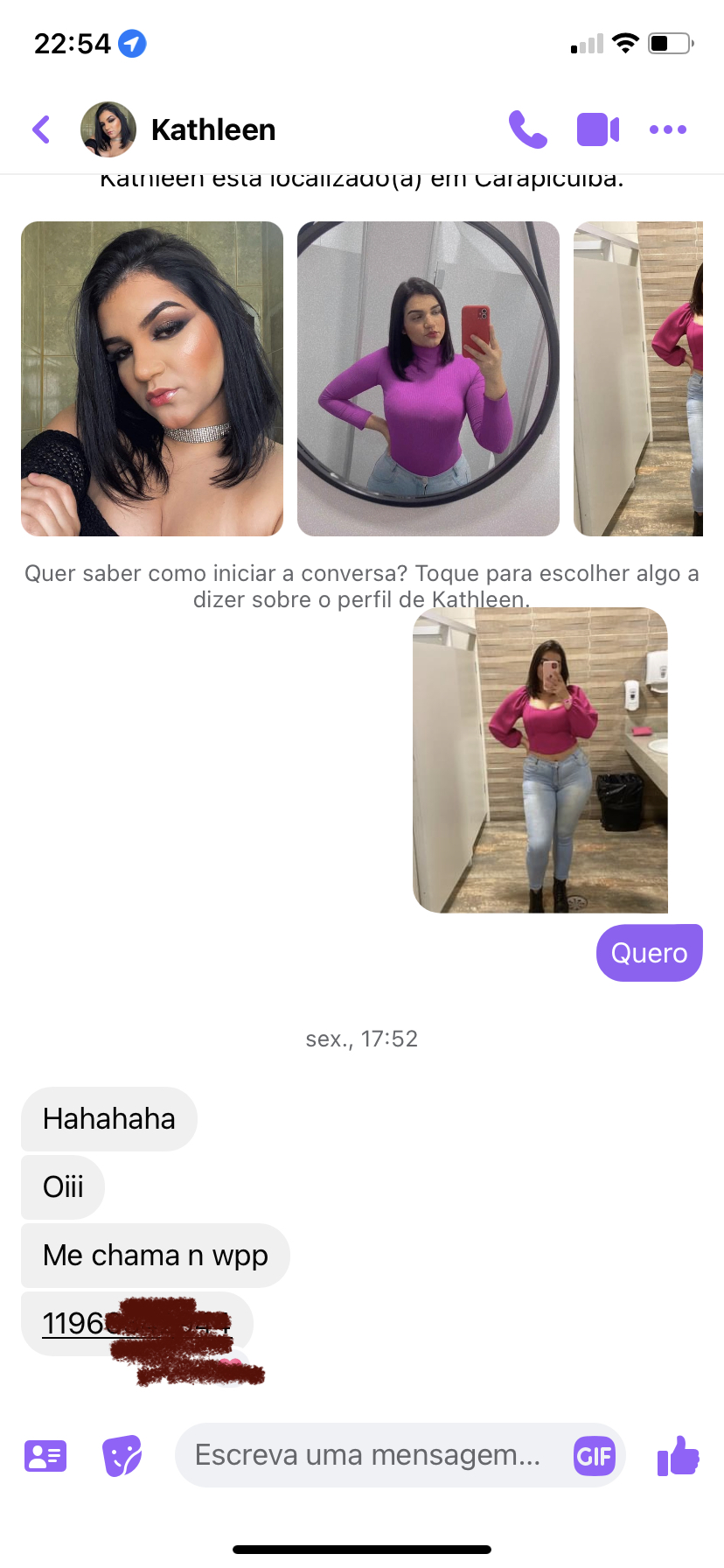Focus the Escreva uma mensagem field

point(368,1455)
